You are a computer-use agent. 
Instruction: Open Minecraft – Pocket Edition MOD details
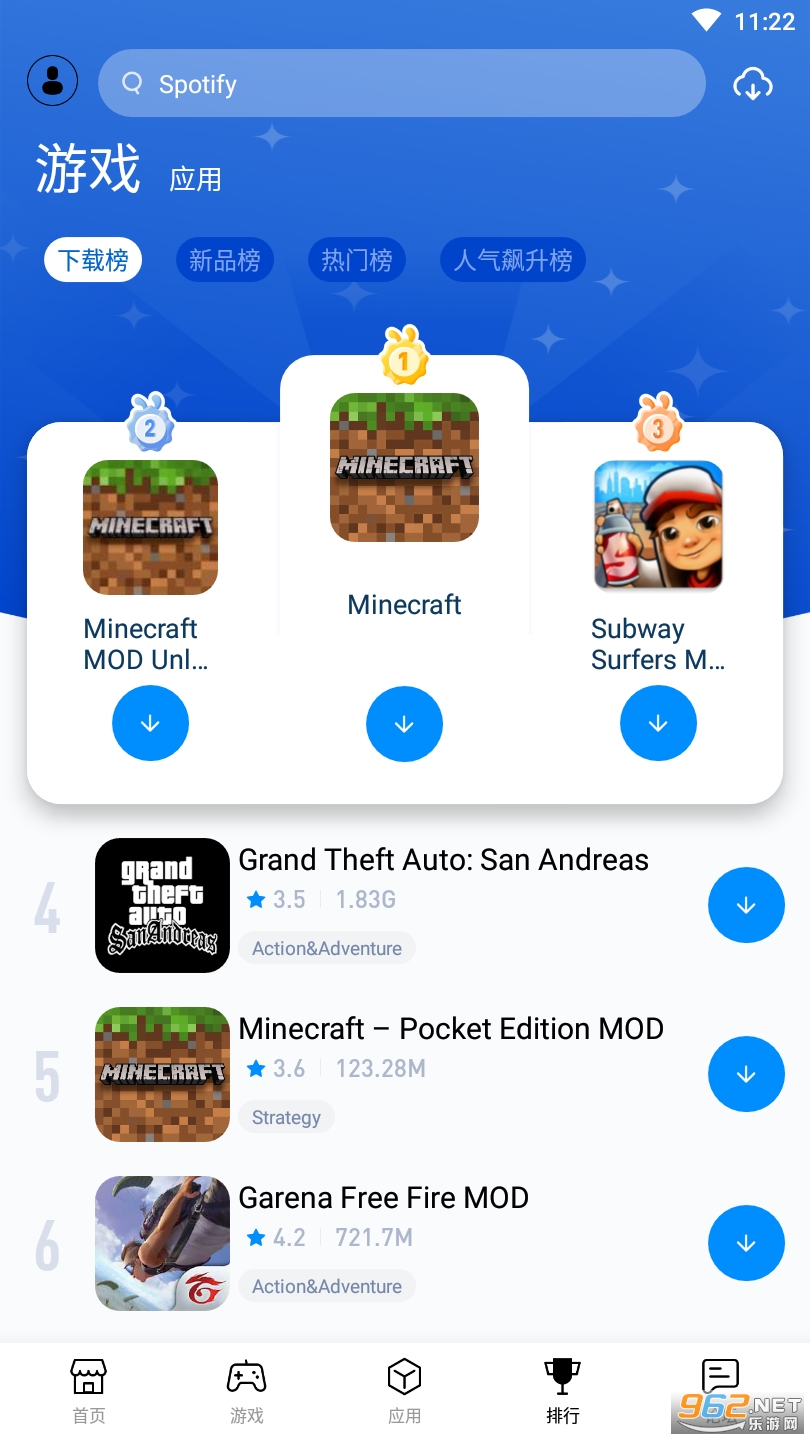point(450,1029)
